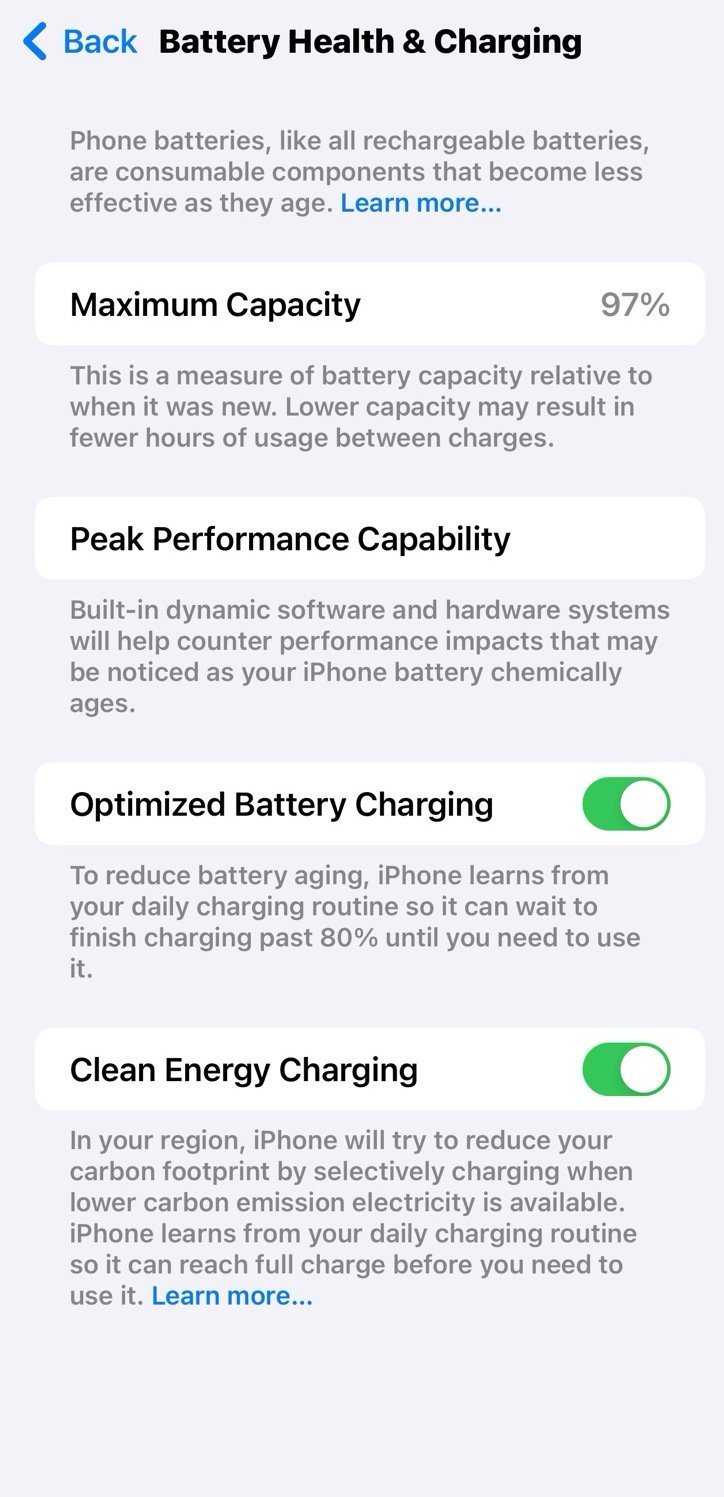This screenshot has width=724, height=1497.
Task: Turn off the Clean Energy Charging switch
Action: point(625,1069)
